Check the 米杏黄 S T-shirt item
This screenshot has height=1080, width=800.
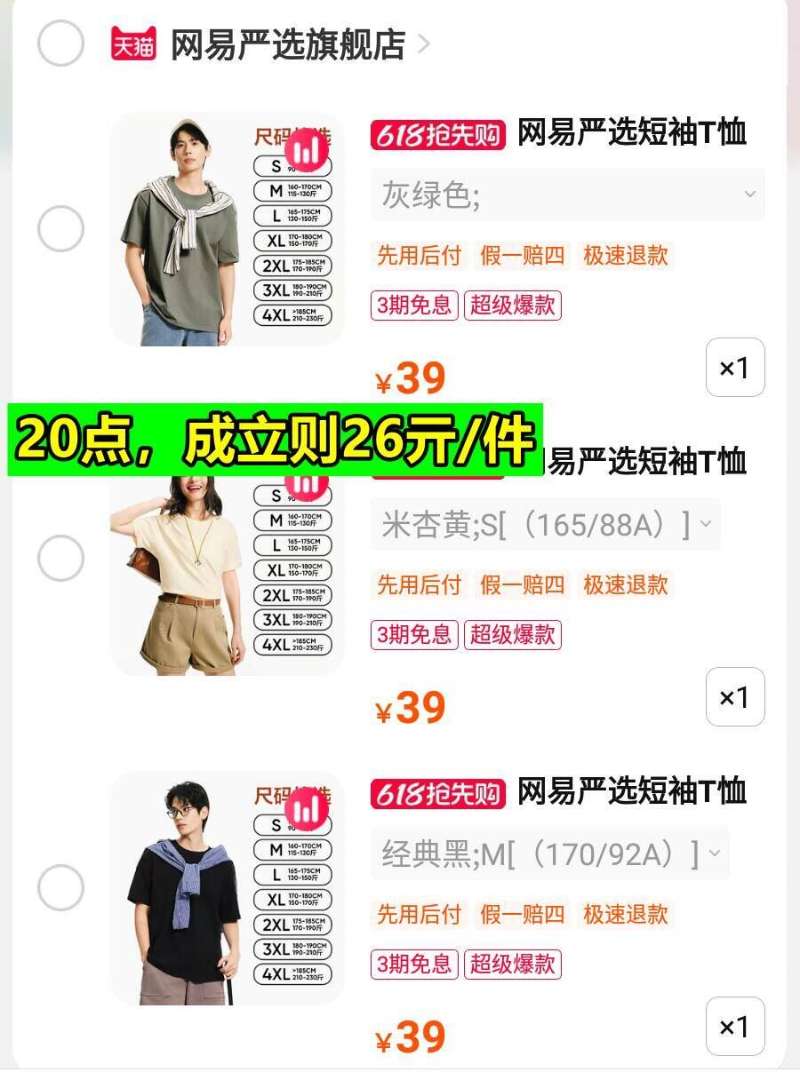point(61,558)
